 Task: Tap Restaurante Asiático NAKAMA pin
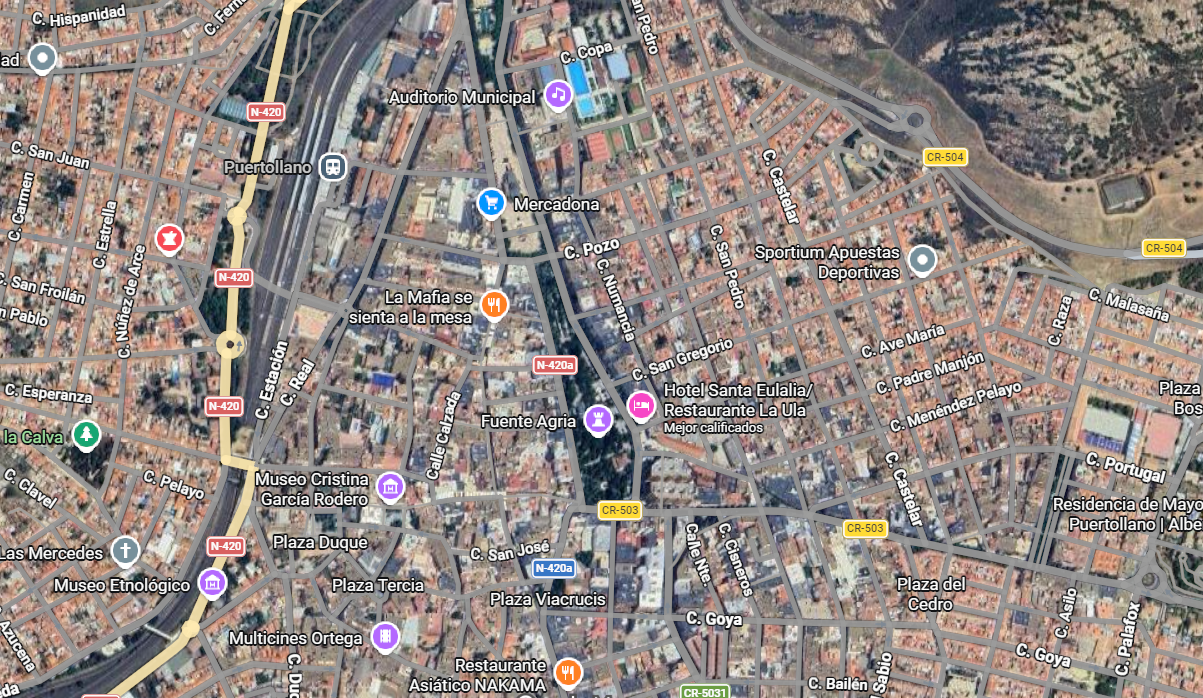click(x=568, y=671)
